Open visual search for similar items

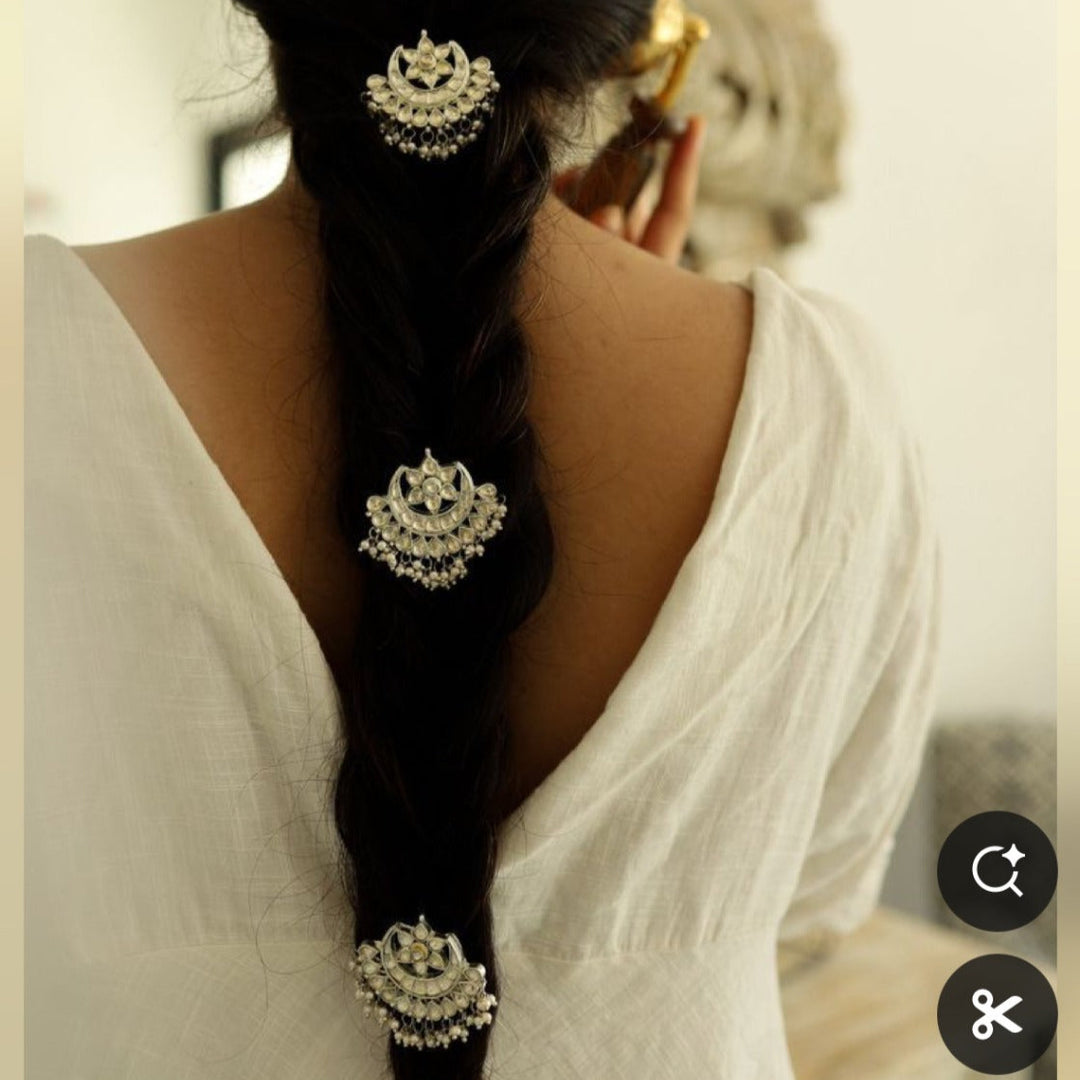996,871
